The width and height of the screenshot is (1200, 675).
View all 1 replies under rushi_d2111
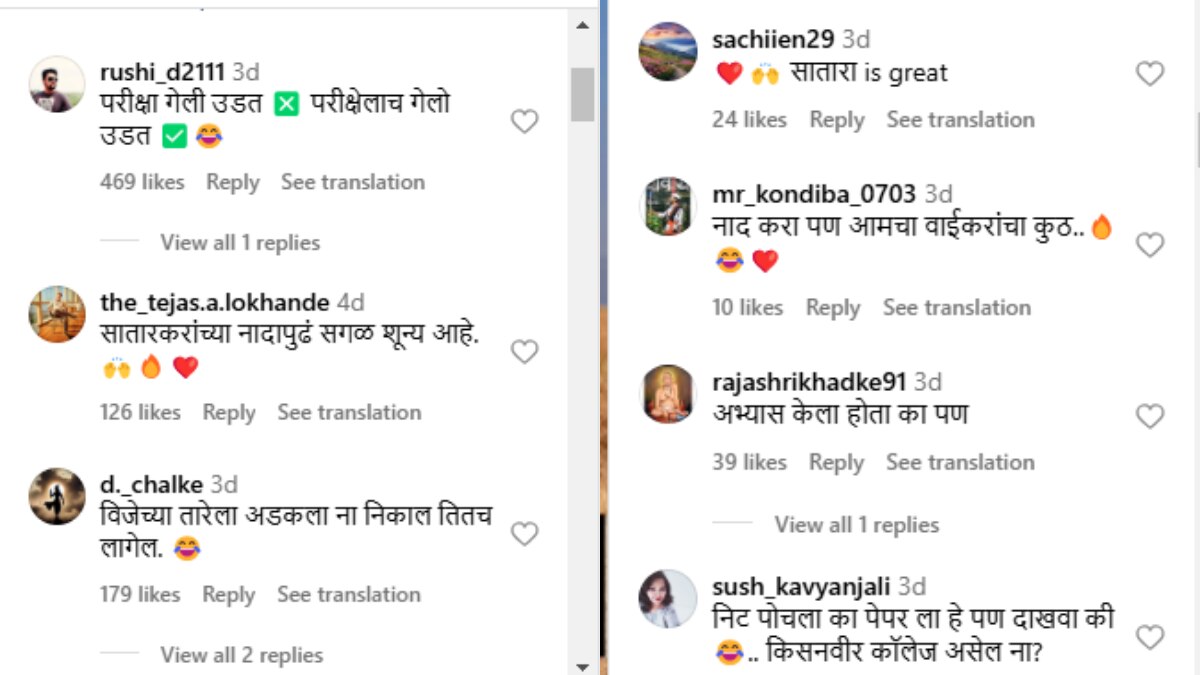240,243
